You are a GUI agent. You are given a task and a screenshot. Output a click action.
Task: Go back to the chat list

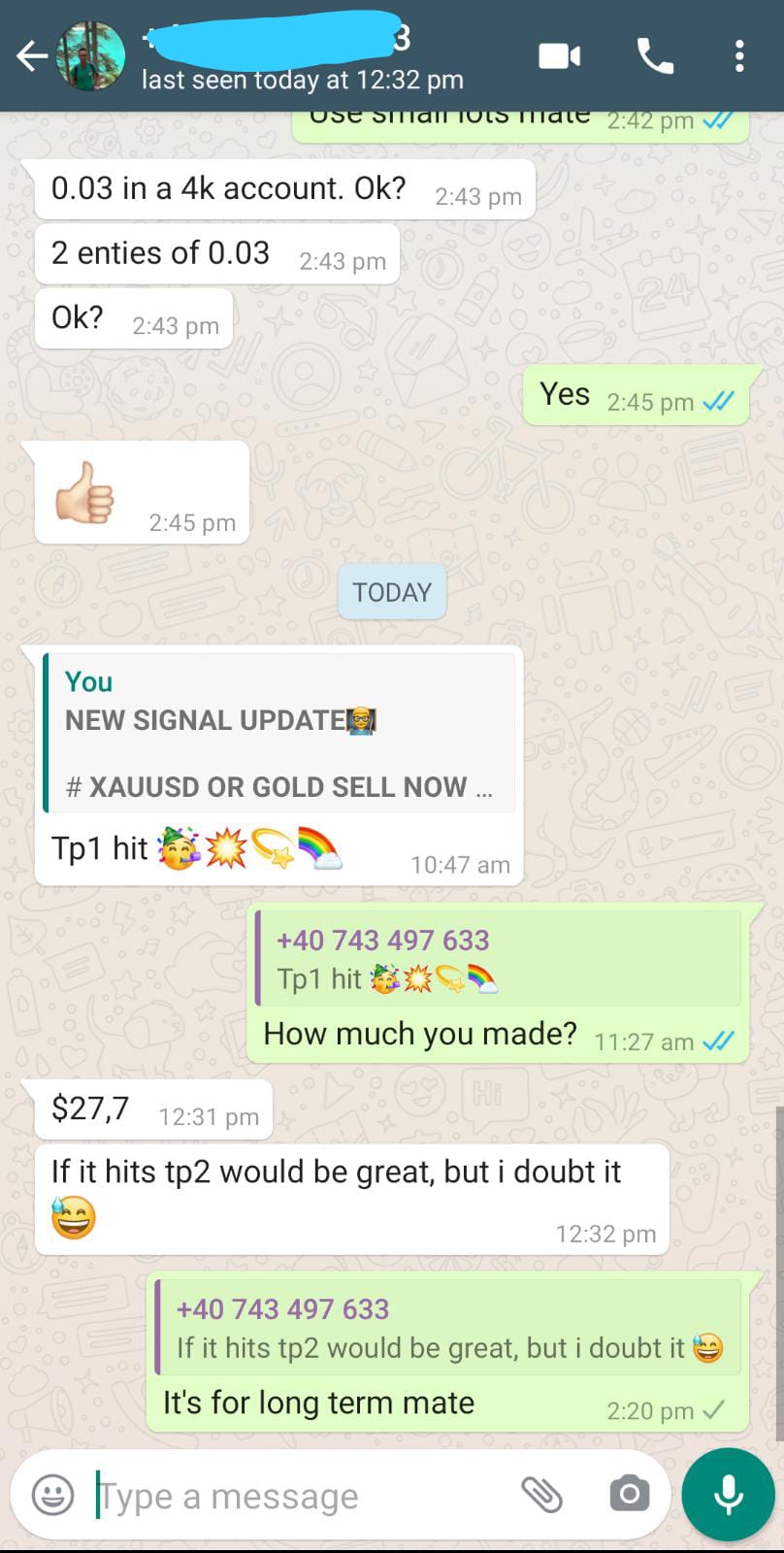[x=31, y=57]
